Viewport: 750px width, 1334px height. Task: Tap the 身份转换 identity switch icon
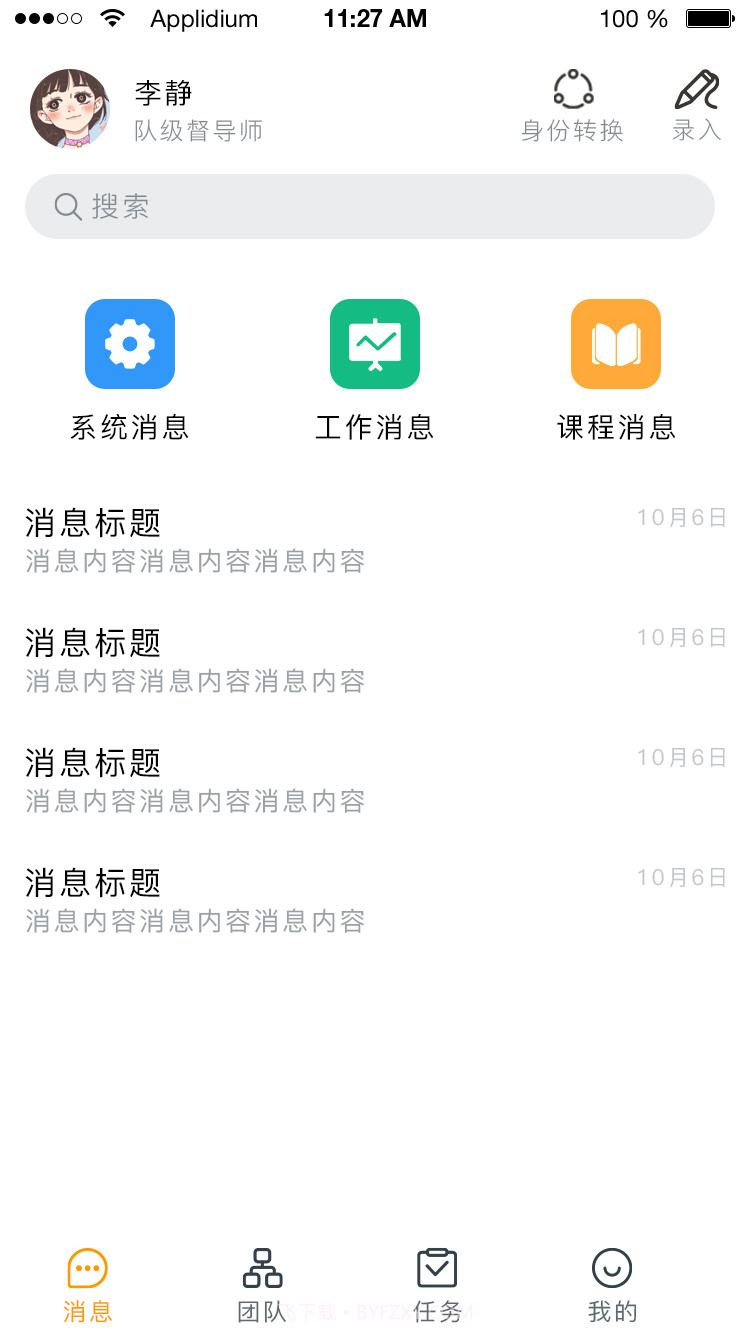pos(572,91)
